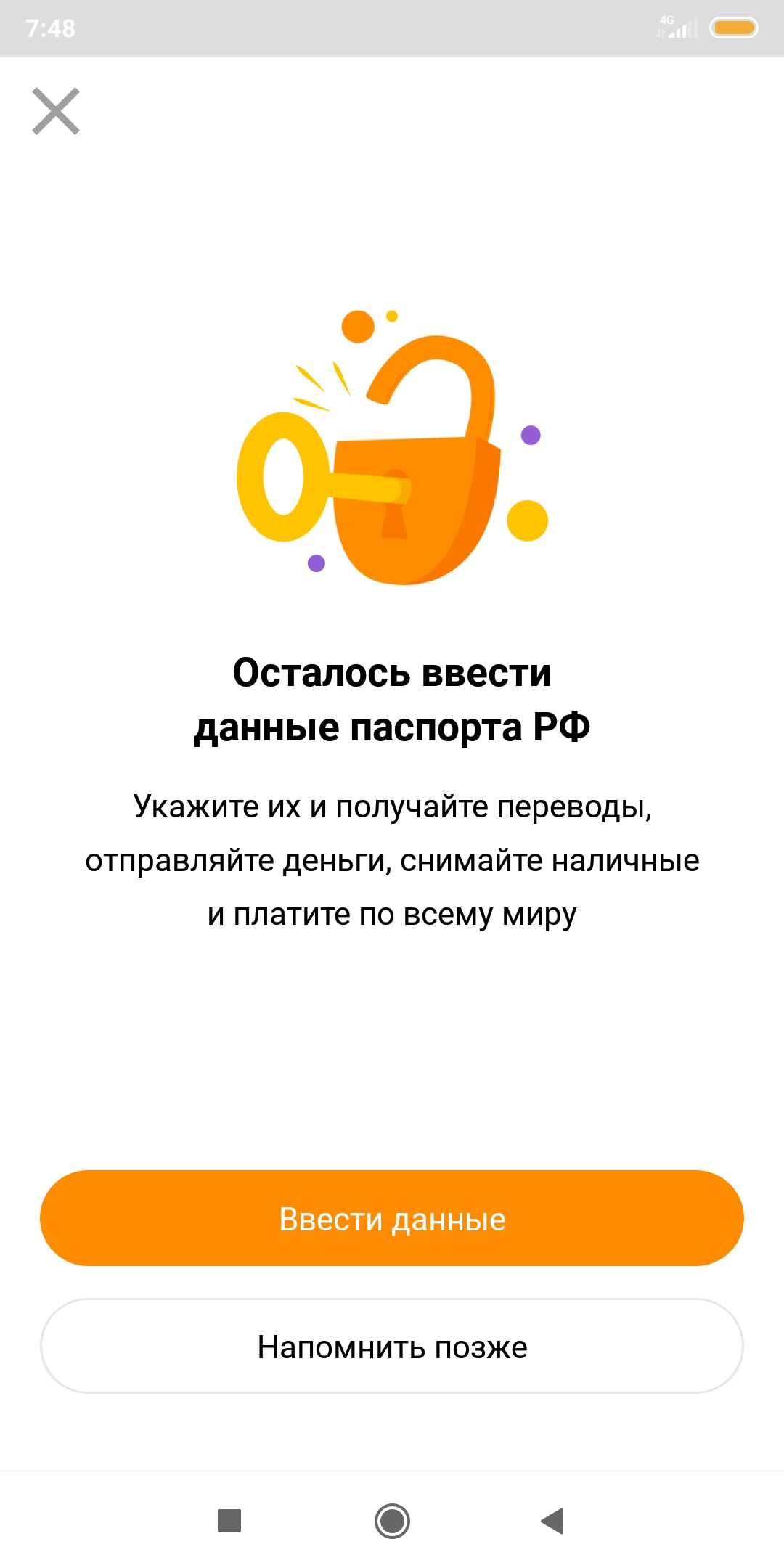Screen dimensions: 784x1568
Task: Choose 'Напомнить позже' to postpone
Action: pos(392,1346)
